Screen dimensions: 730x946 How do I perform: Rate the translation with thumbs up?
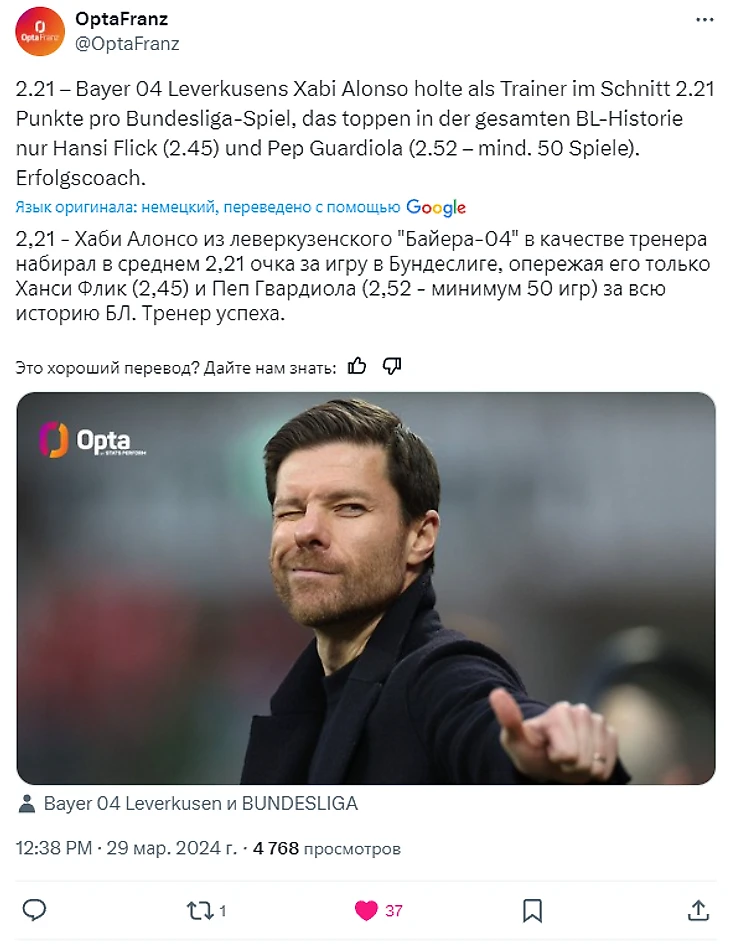[x=357, y=367]
